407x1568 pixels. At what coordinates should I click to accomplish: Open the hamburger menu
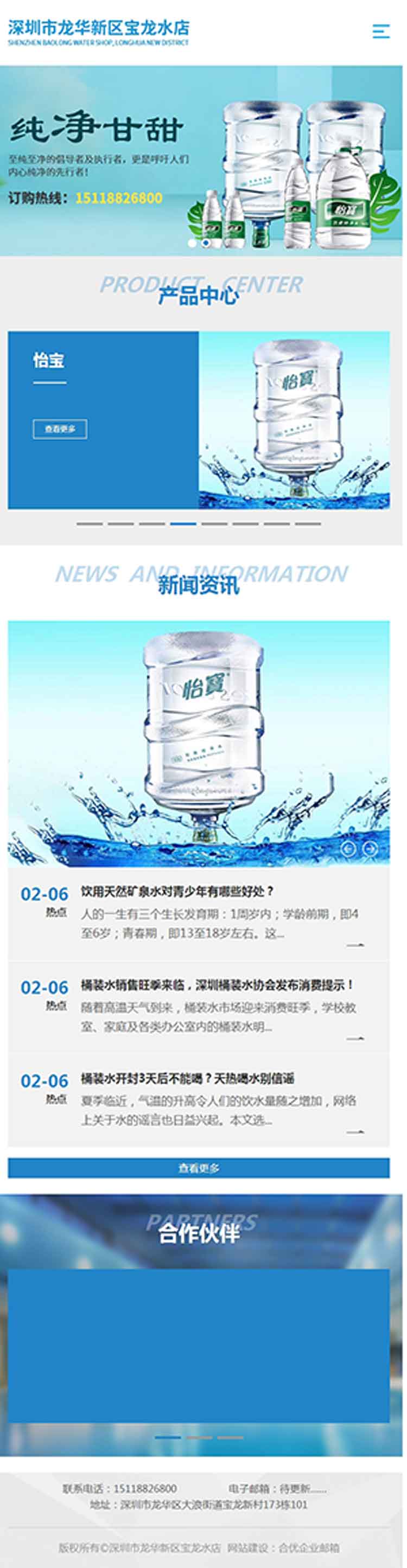point(381,31)
